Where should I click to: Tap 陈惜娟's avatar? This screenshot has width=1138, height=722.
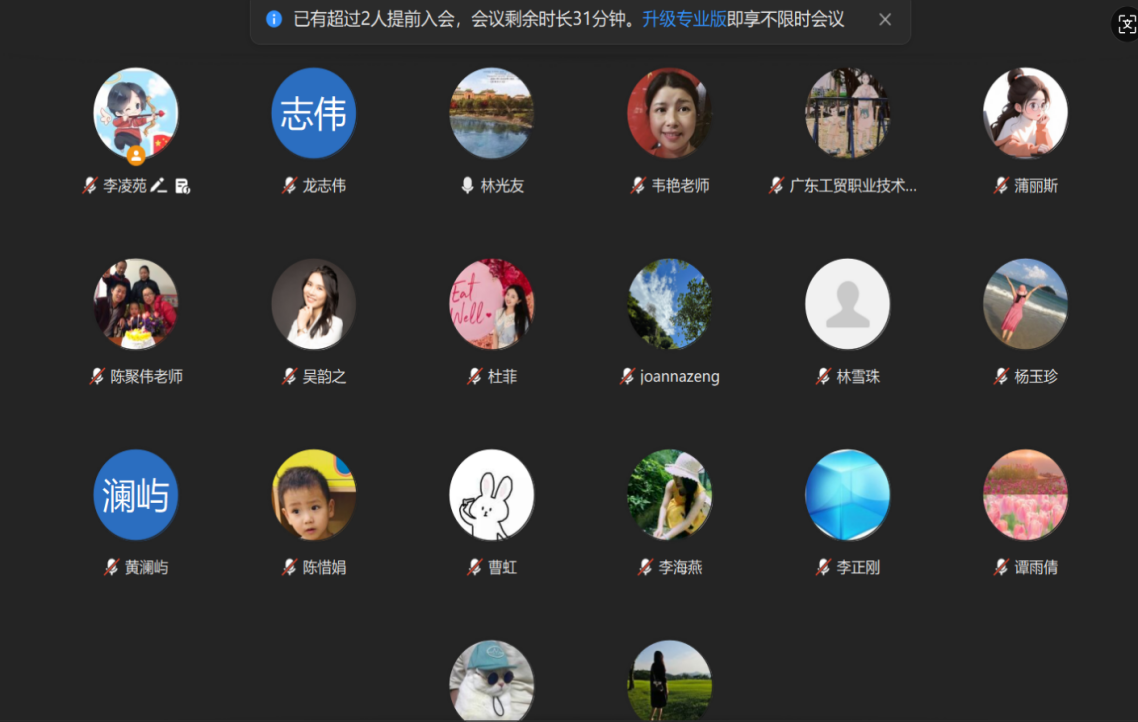(x=314, y=495)
